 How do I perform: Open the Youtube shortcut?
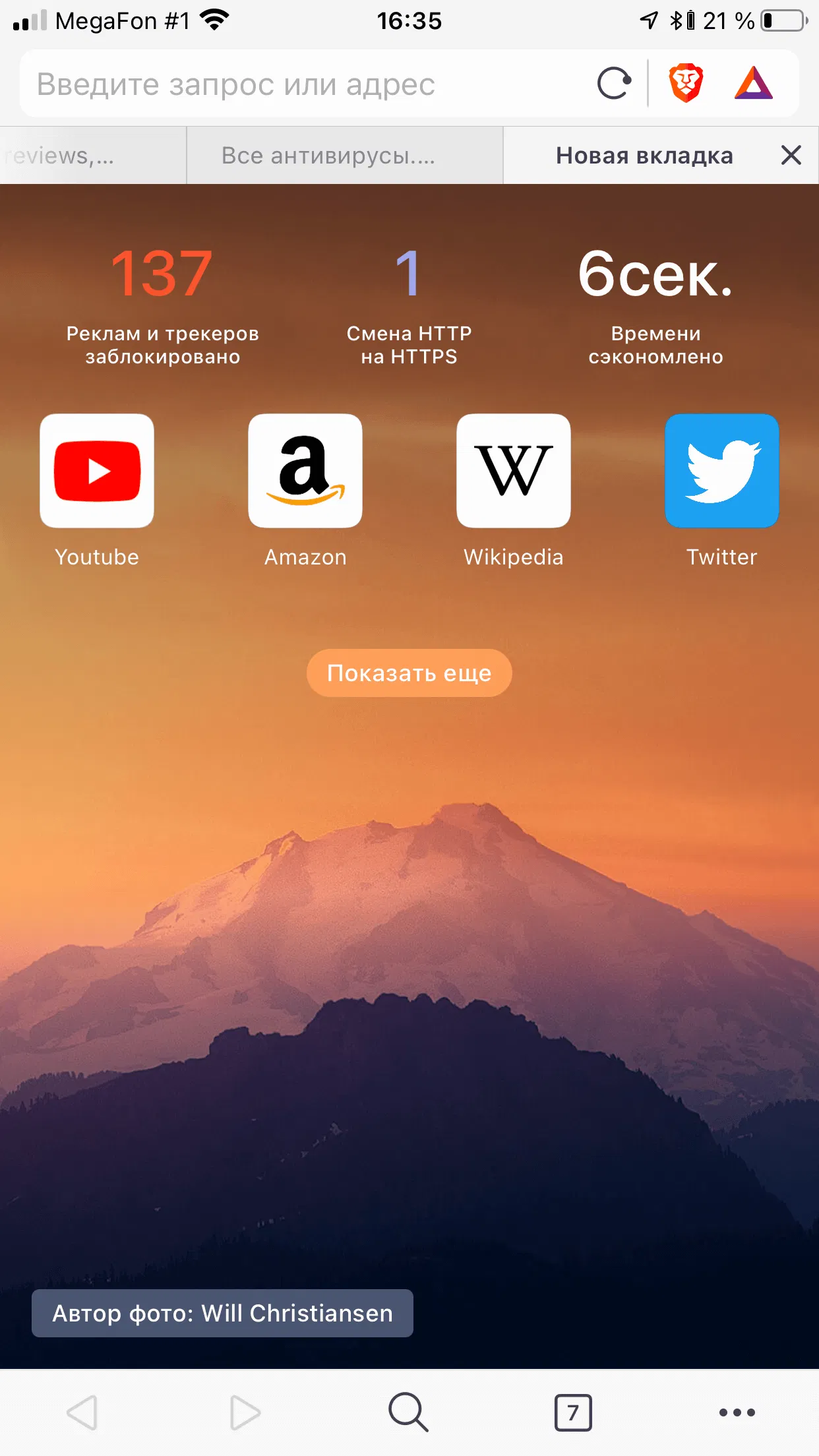(97, 471)
